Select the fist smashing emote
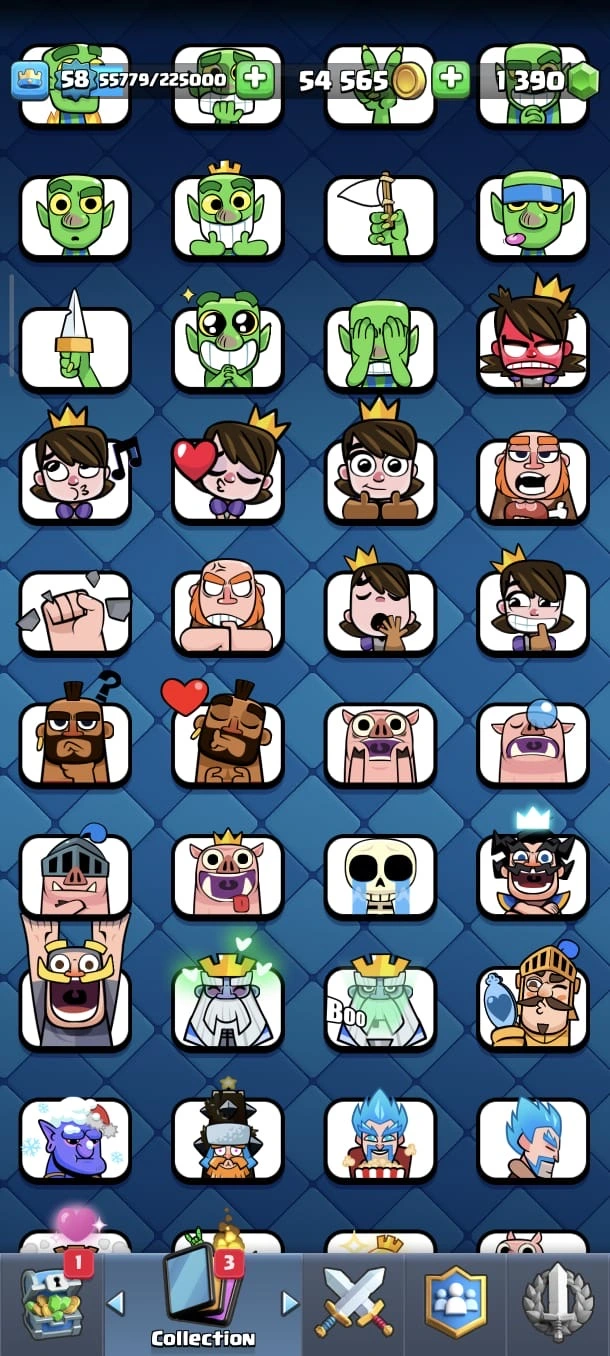Screen dimensions: 610x1356 (x=75, y=611)
